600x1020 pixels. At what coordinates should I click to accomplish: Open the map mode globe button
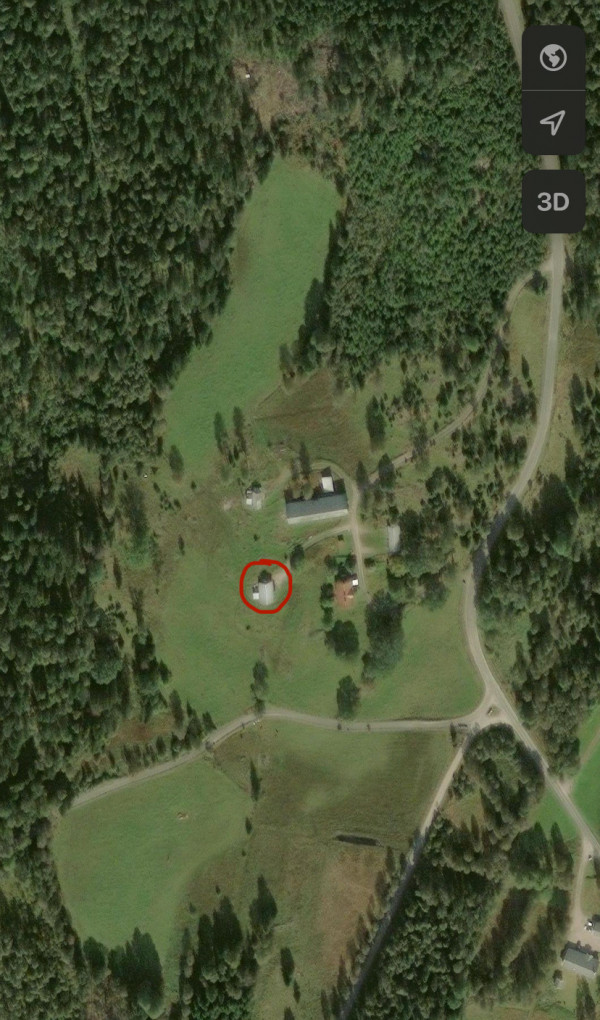coord(553,59)
